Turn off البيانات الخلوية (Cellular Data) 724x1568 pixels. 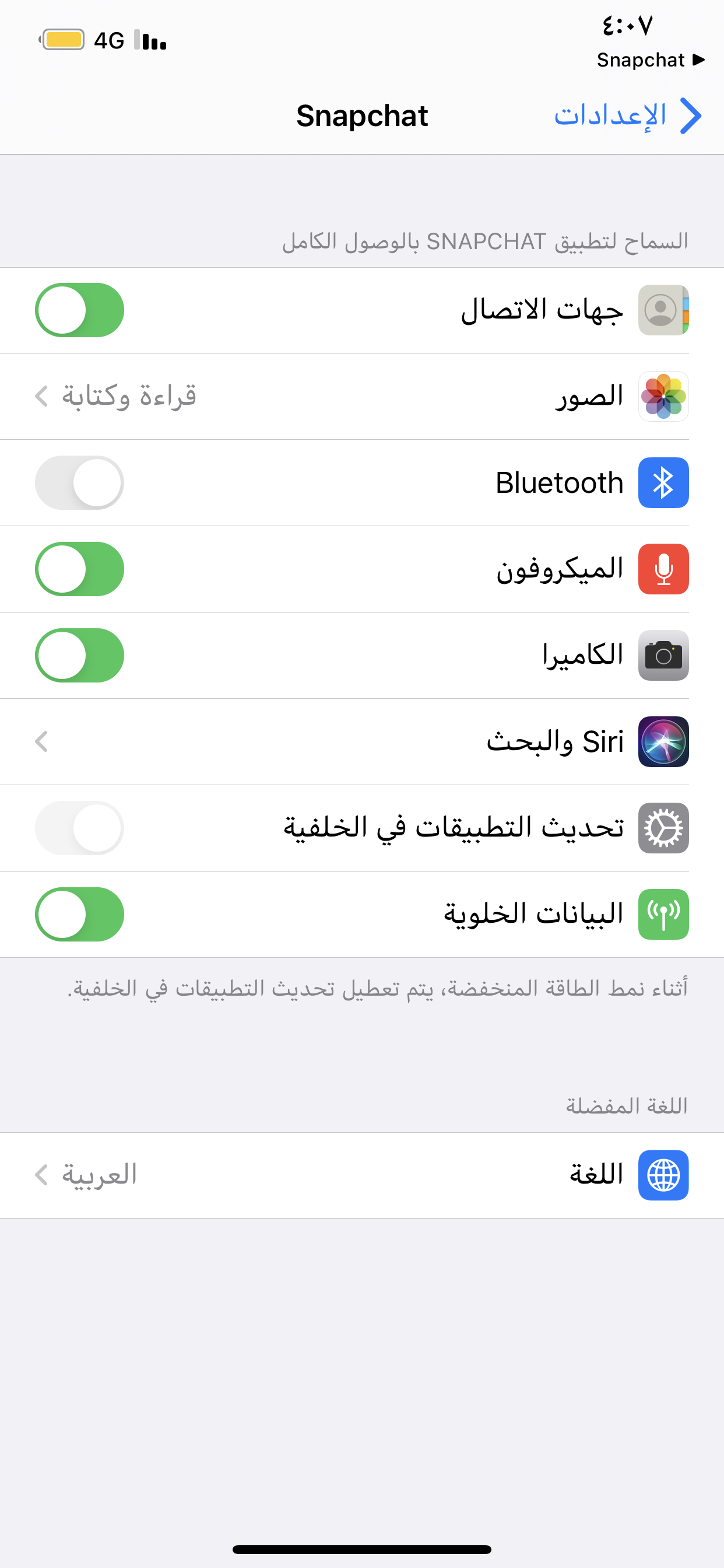(79, 914)
